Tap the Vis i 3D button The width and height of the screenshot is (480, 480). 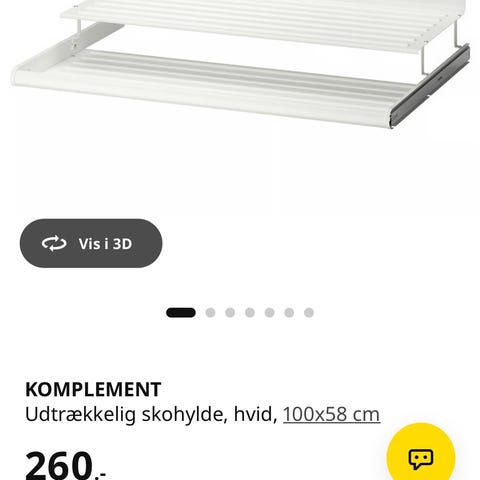click(91, 243)
